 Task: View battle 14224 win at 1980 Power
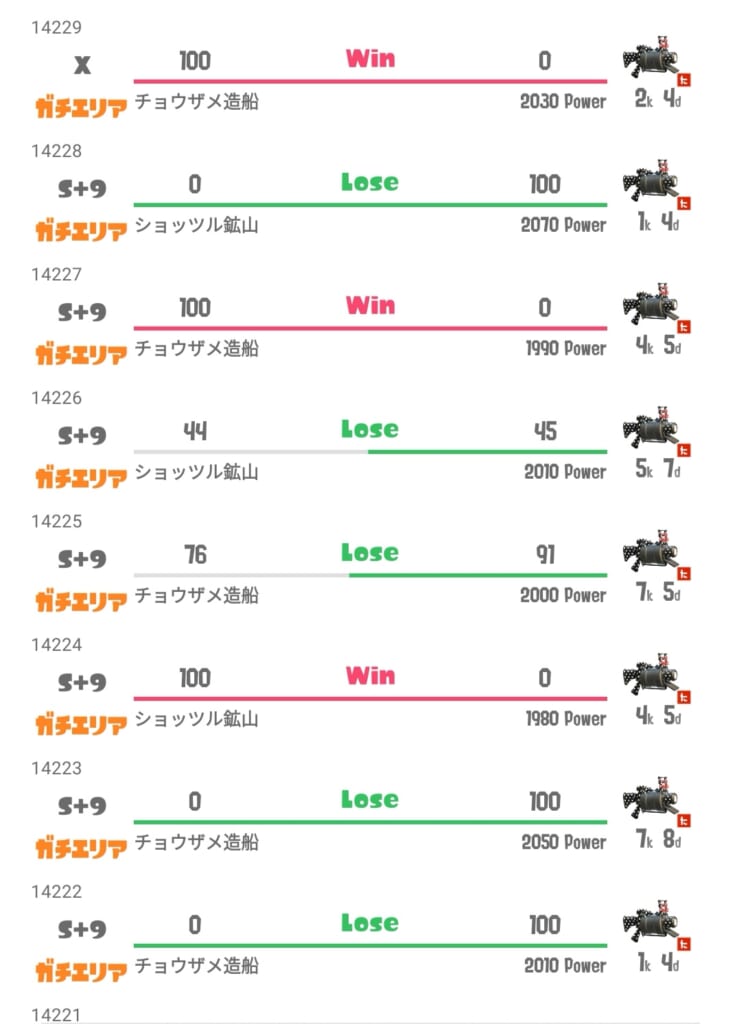coord(370,697)
